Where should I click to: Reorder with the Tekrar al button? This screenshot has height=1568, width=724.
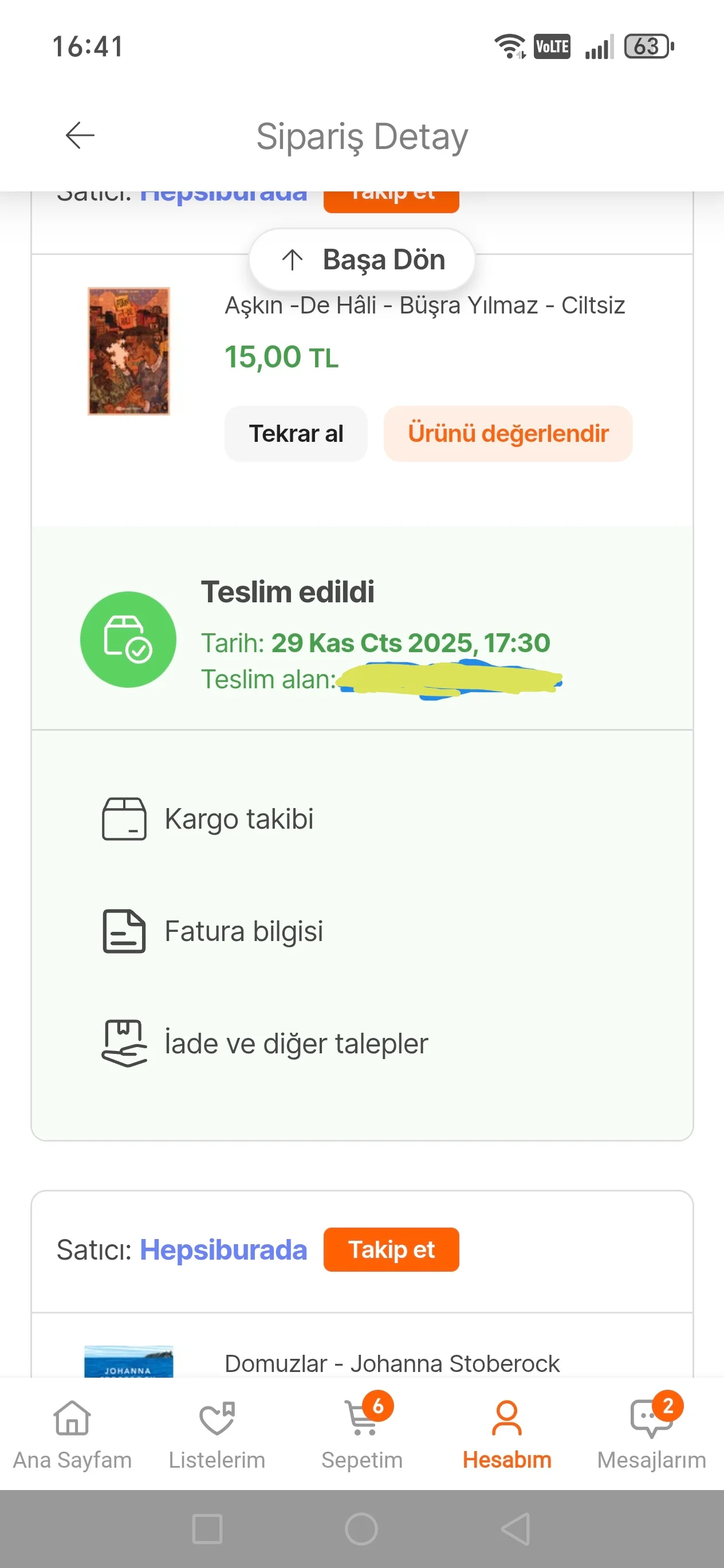(296, 433)
